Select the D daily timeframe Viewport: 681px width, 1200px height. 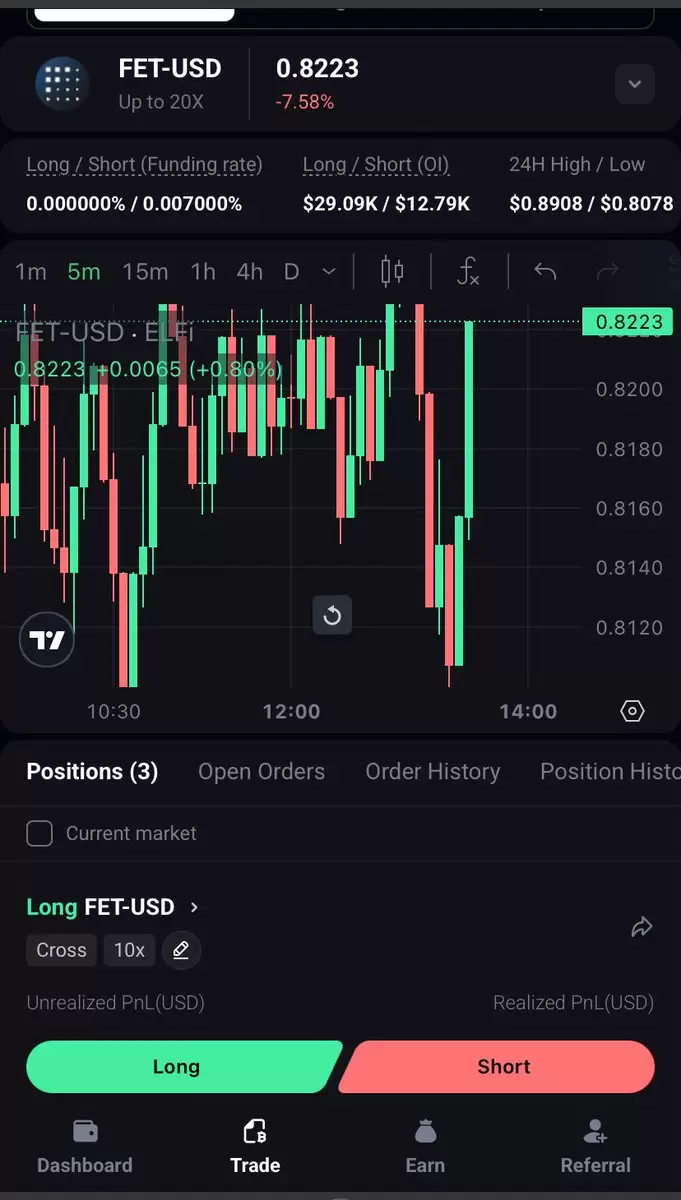click(291, 271)
